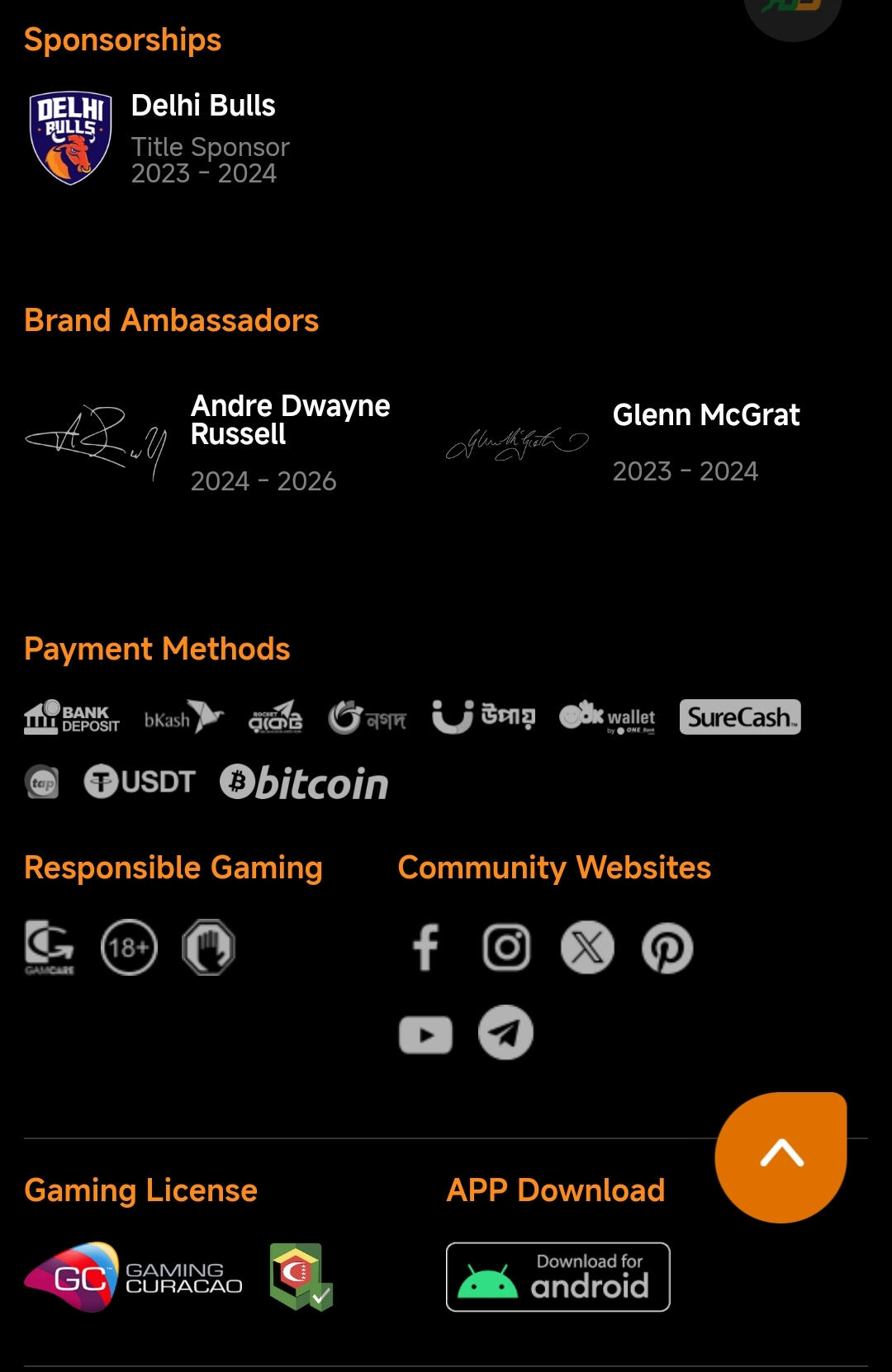Open the stop-hand responsible gaming icon
Viewport: 892px width, 1372px height.
[208, 947]
